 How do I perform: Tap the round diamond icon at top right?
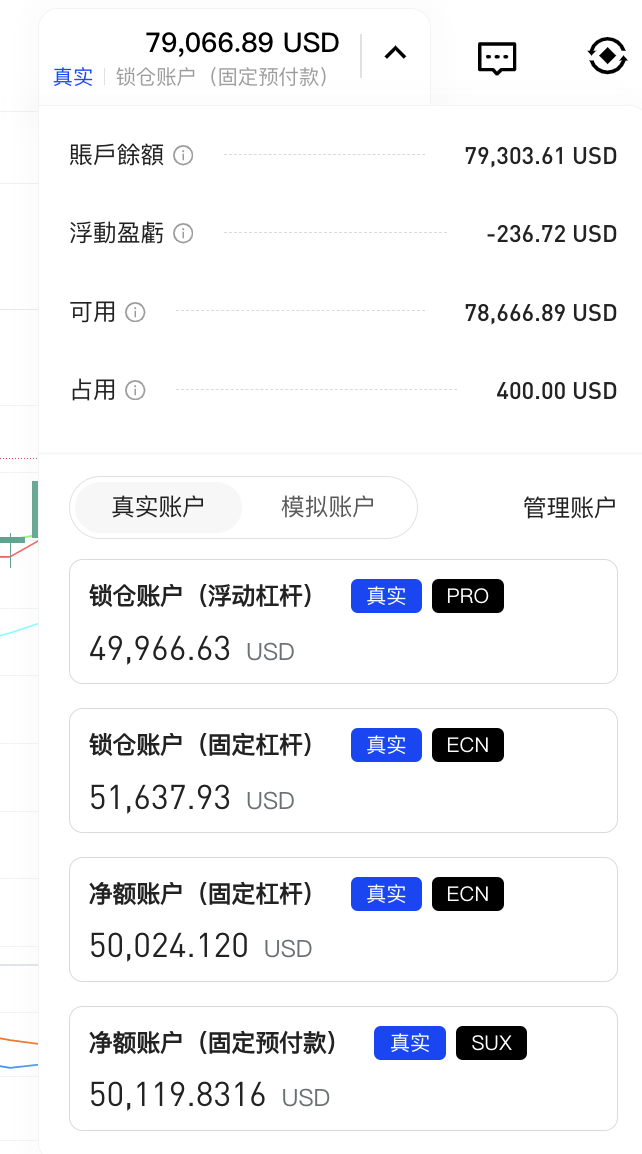607,56
